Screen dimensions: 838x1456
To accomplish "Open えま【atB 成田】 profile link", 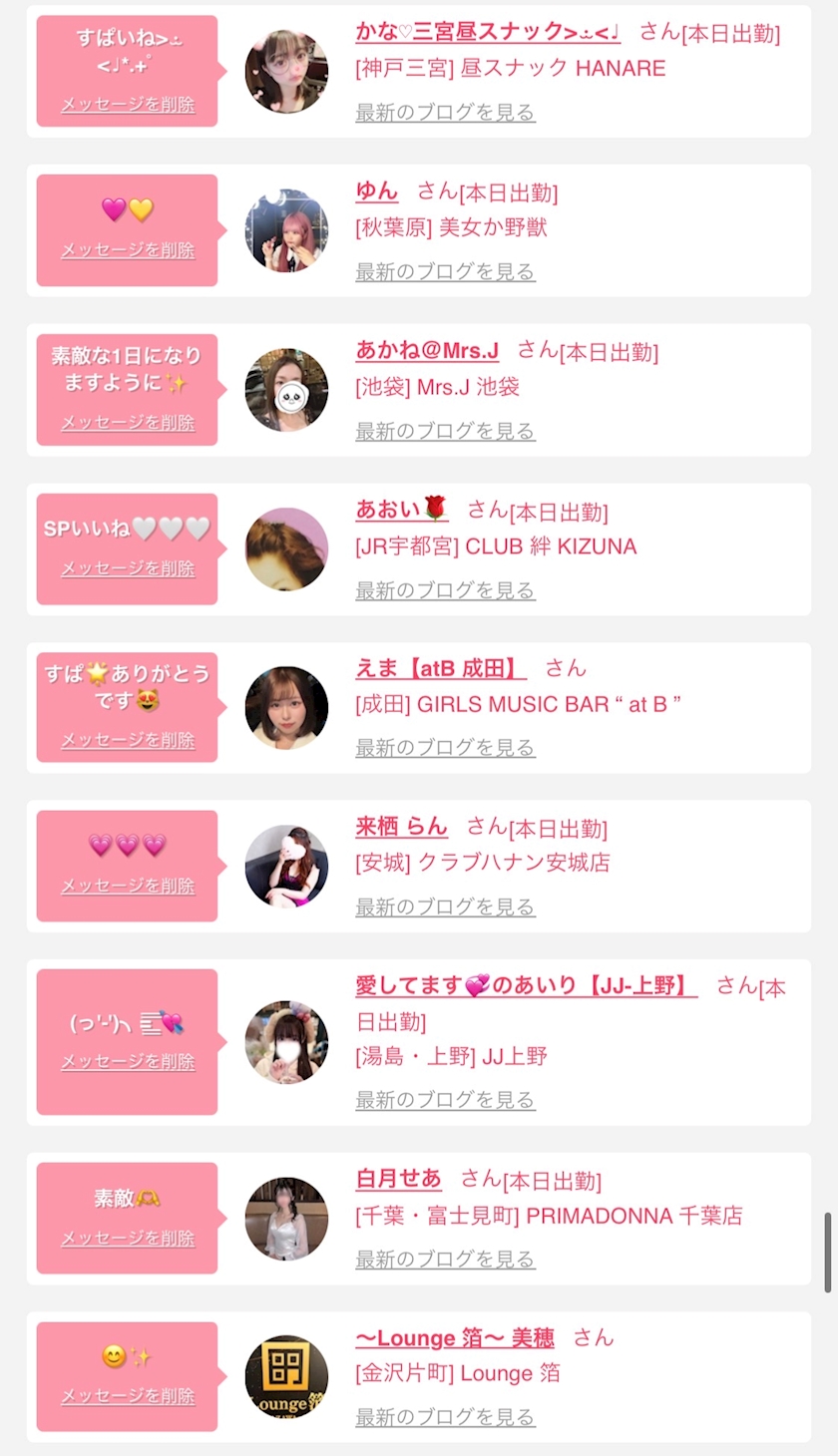I will pyautogui.click(x=441, y=668).
